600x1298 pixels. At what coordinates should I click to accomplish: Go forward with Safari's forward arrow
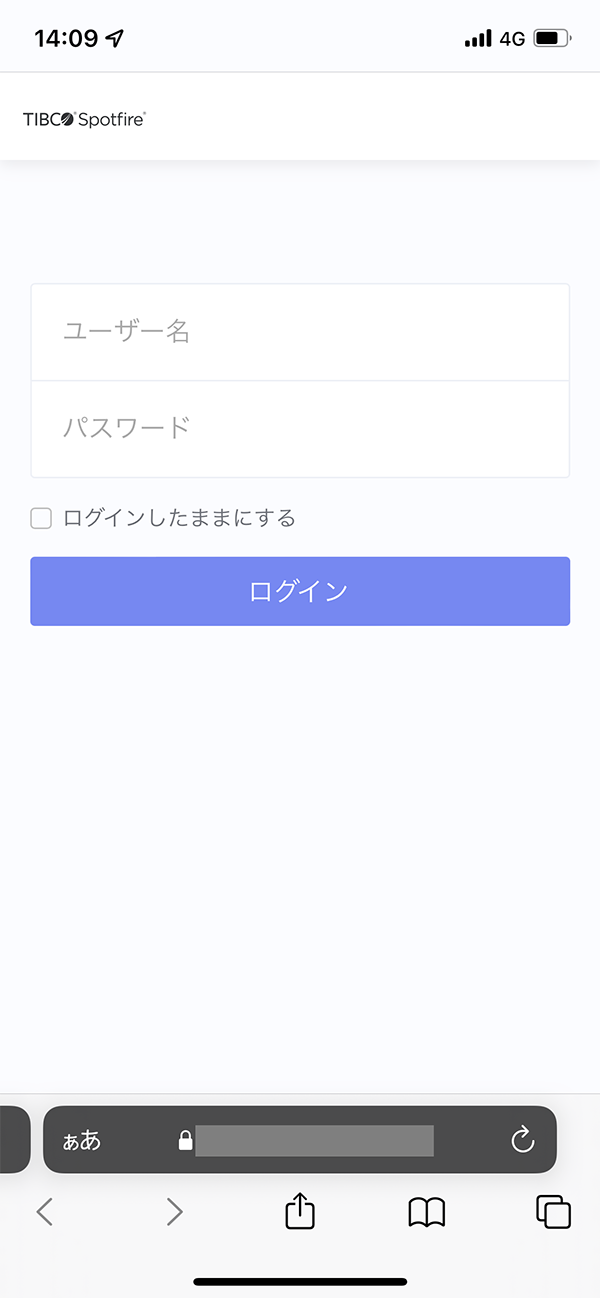click(x=174, y=1212)
